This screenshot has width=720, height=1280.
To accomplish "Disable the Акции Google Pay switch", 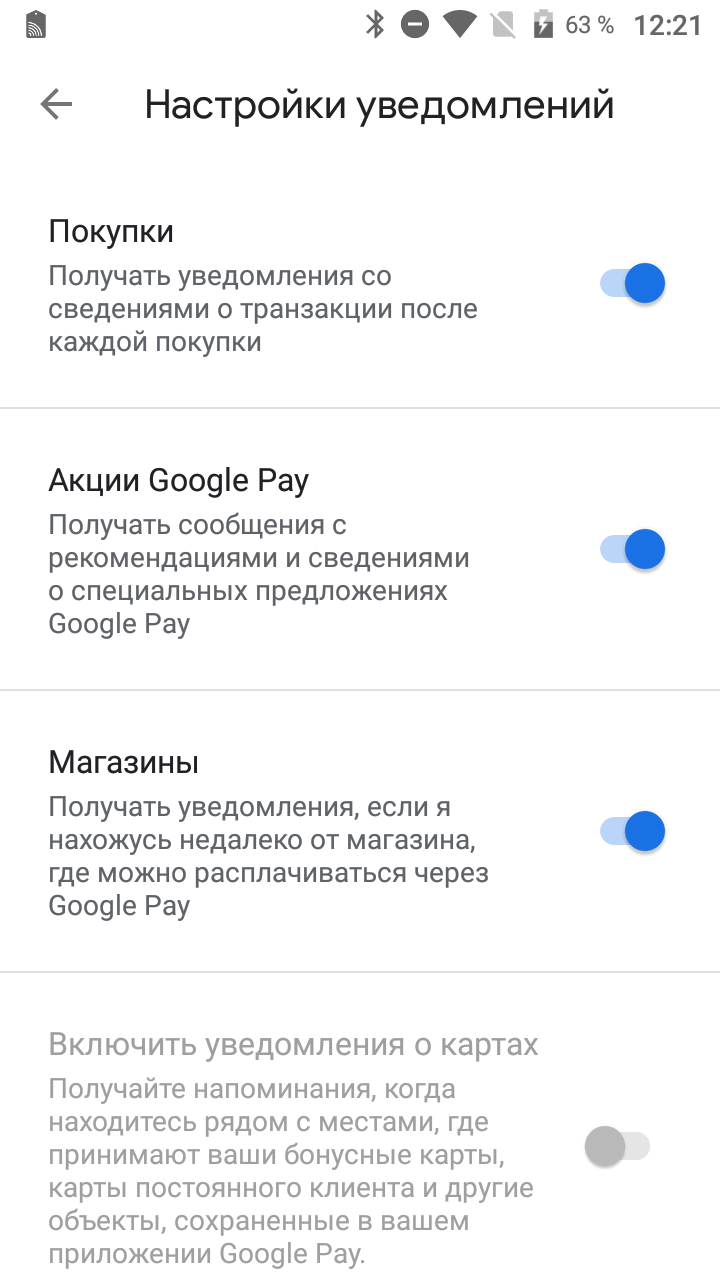I will (632, 549).
